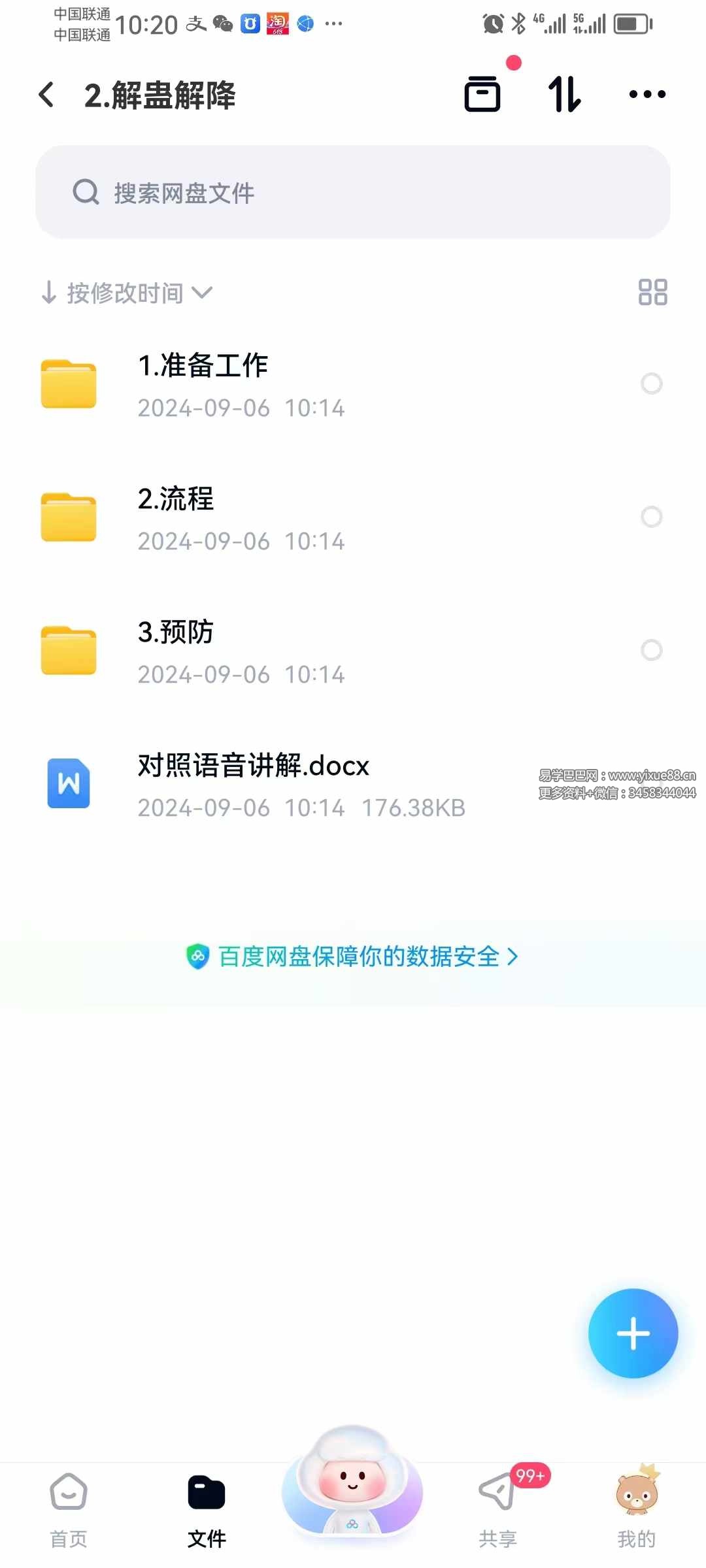Open the data security details via chevron
Viewport: 706px width, 1568px height.
[514, 956]
